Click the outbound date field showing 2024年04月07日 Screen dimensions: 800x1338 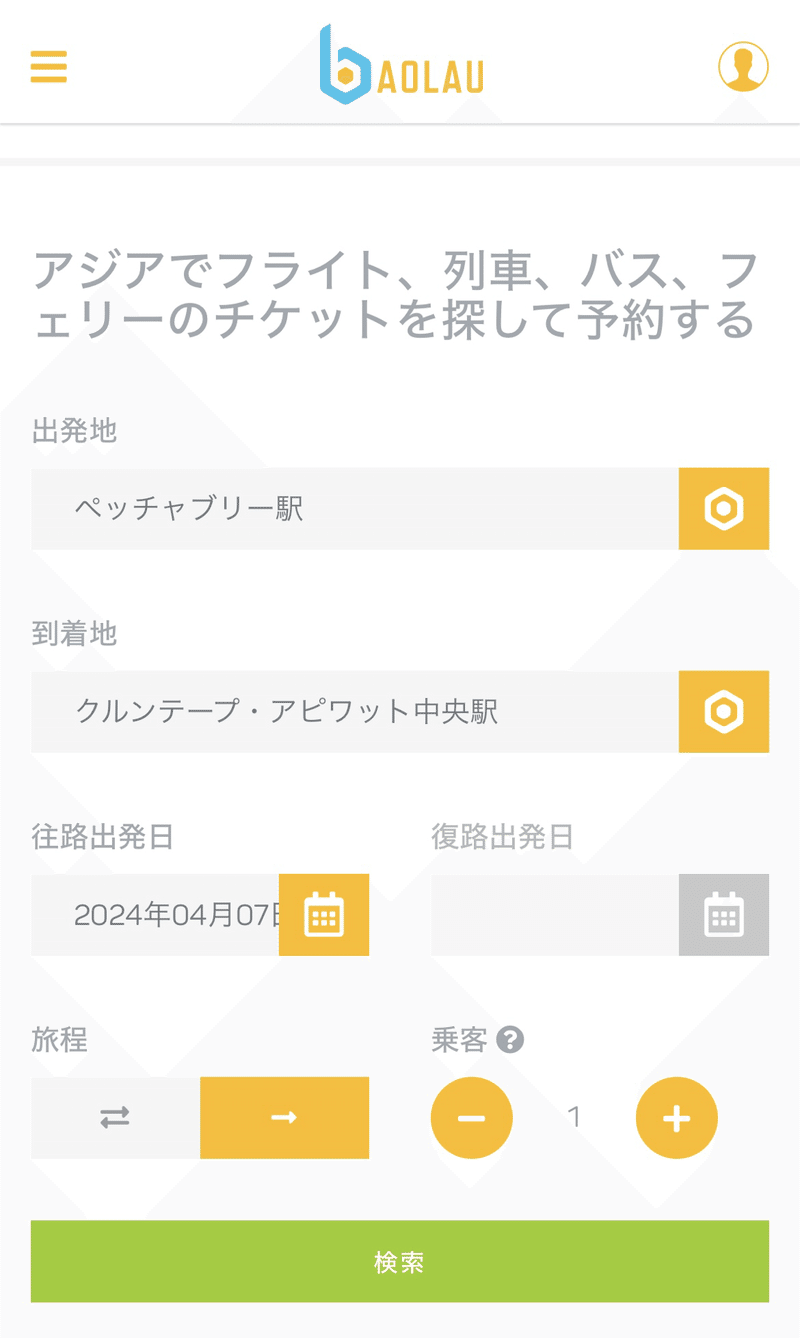tap(160, 914)
